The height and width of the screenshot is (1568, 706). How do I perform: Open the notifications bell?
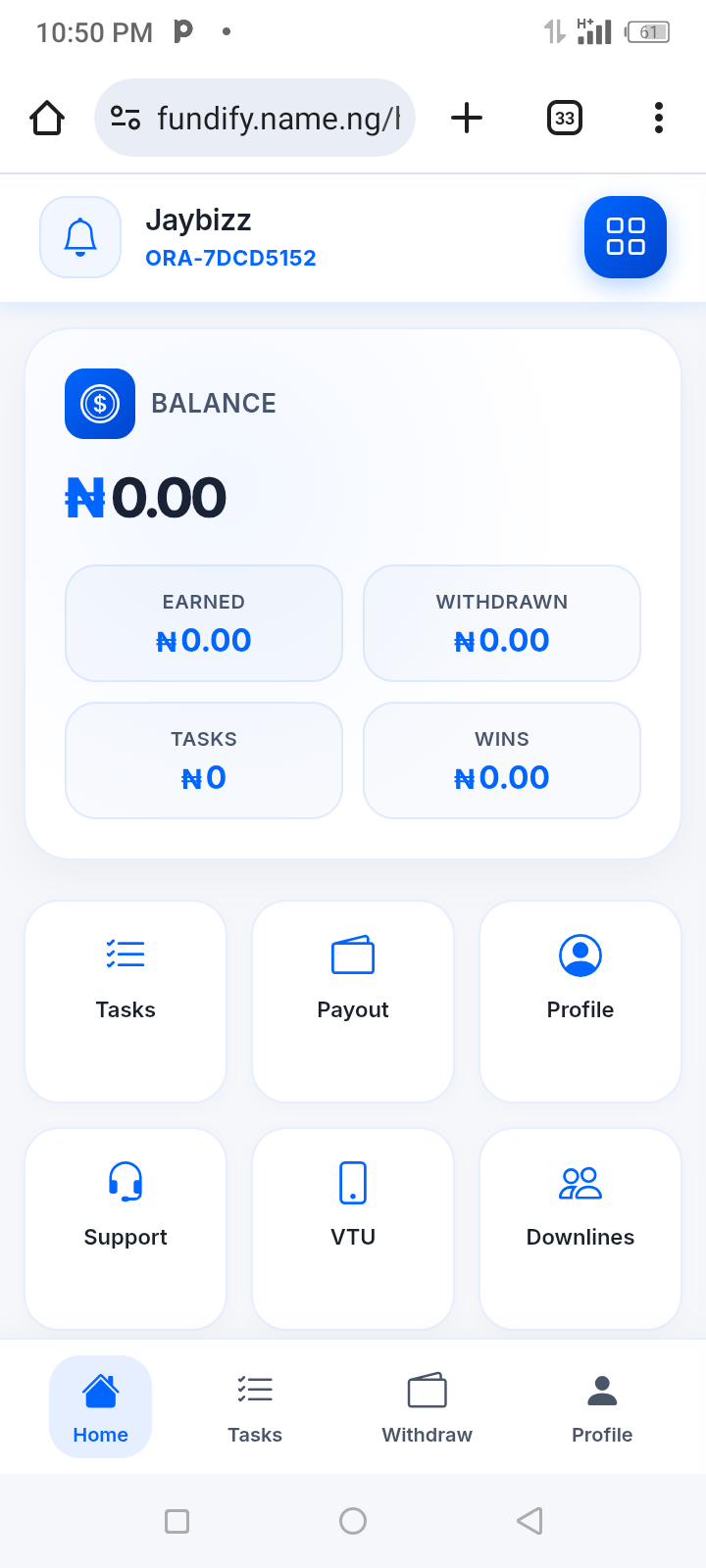[80, 237]
